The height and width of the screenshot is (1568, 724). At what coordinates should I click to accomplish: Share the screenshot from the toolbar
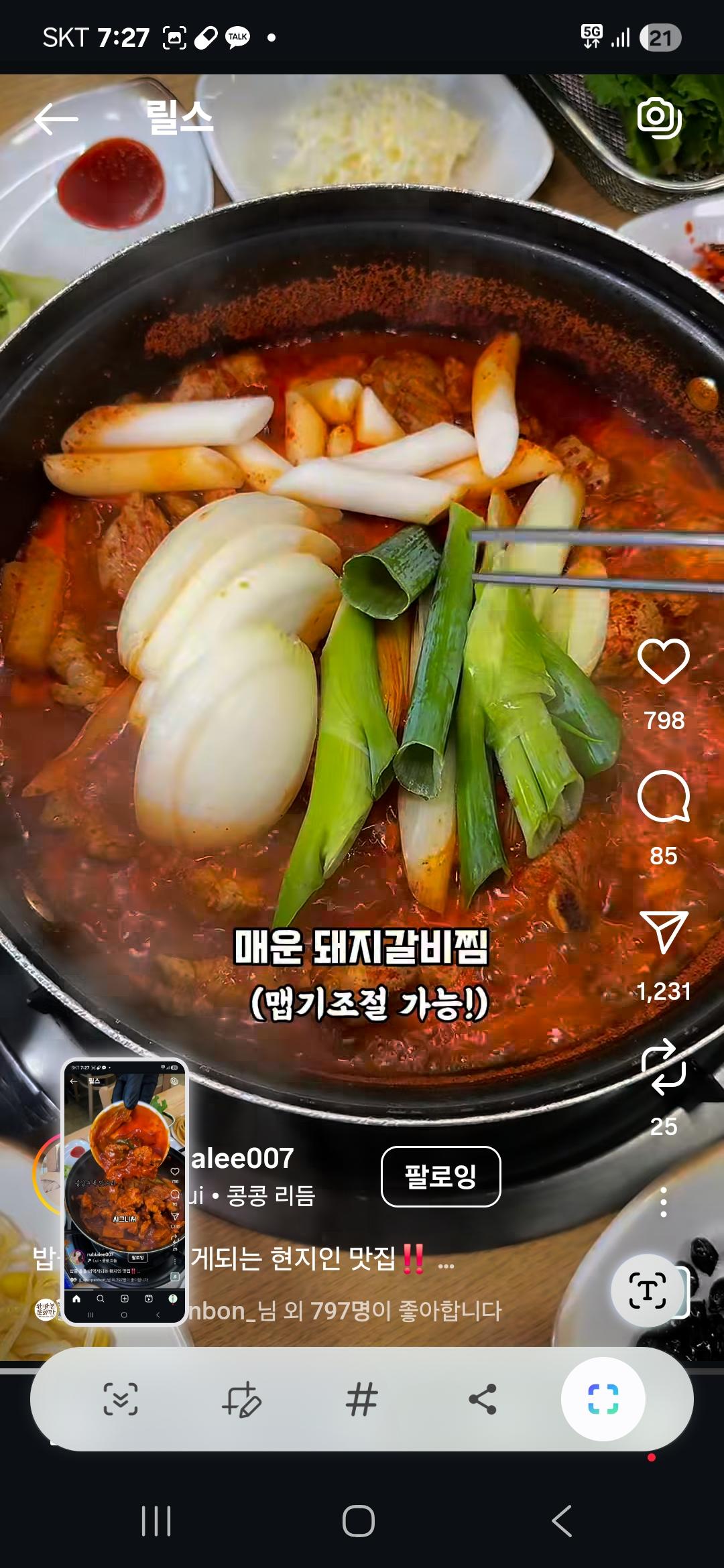click(x=482, y=1399)
